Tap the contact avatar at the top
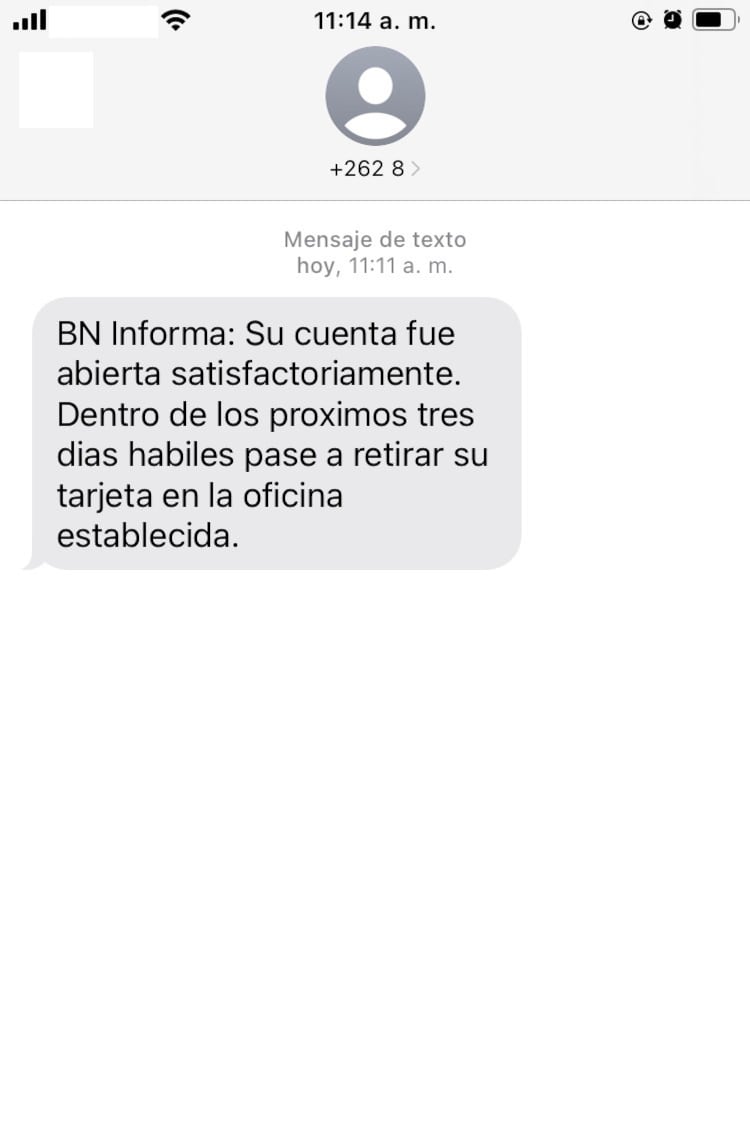This screenshot has width=750, height=1123. (375, 96)
